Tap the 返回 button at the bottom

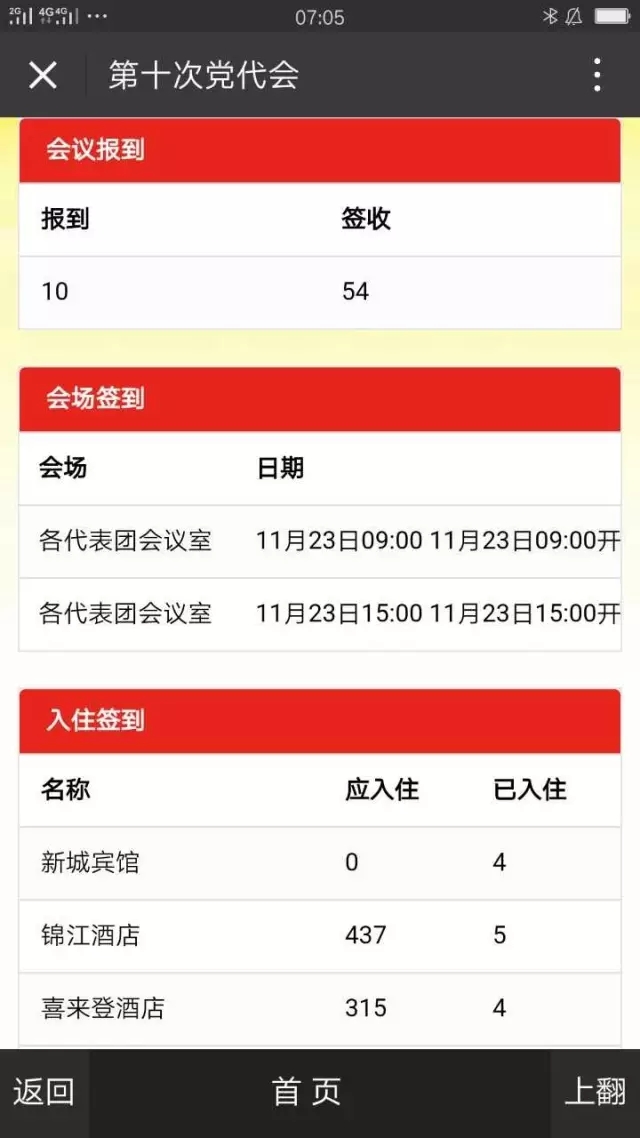44,1092
